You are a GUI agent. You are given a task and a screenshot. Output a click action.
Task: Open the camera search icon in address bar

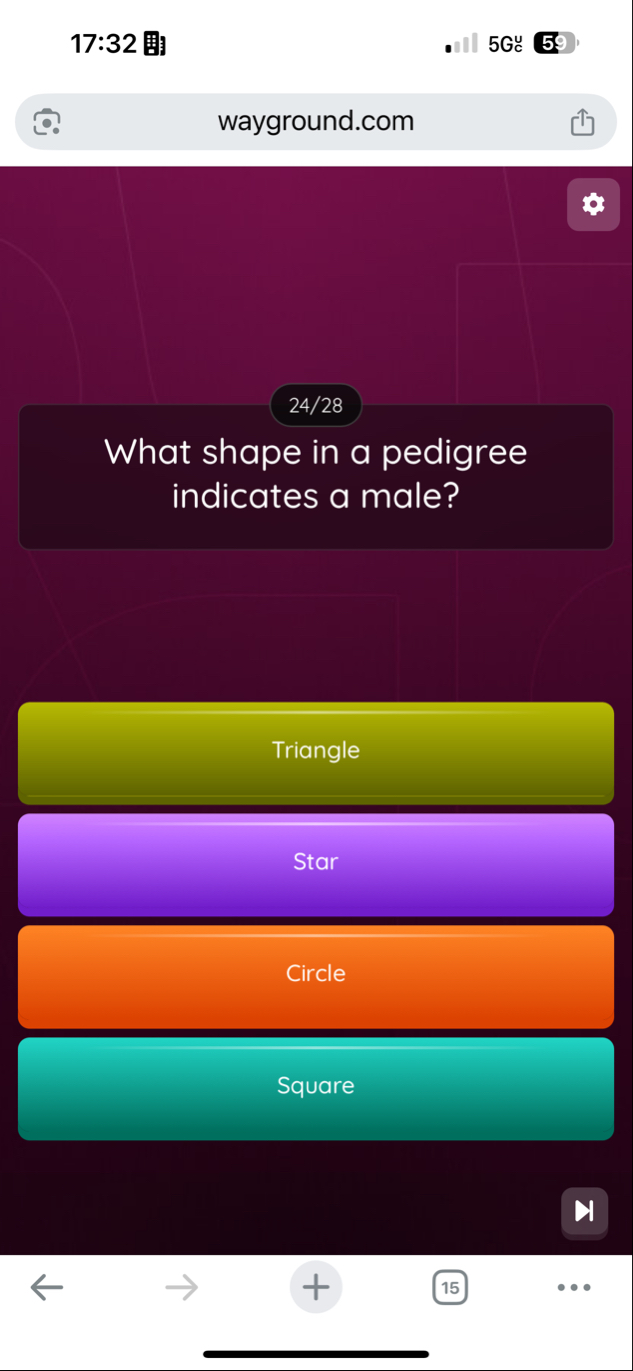point(47,123)
